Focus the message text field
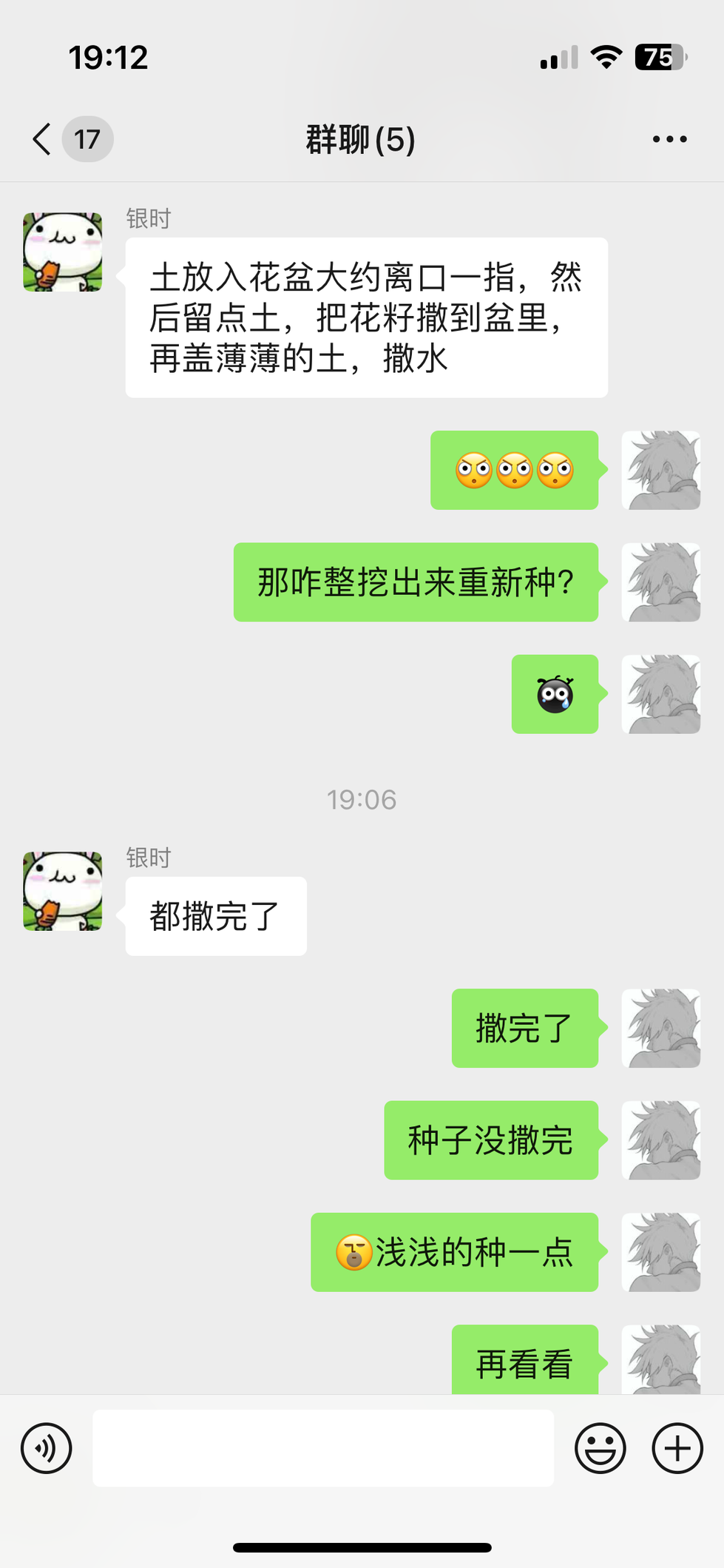724x1568 pixels. tap(322, 1448)
